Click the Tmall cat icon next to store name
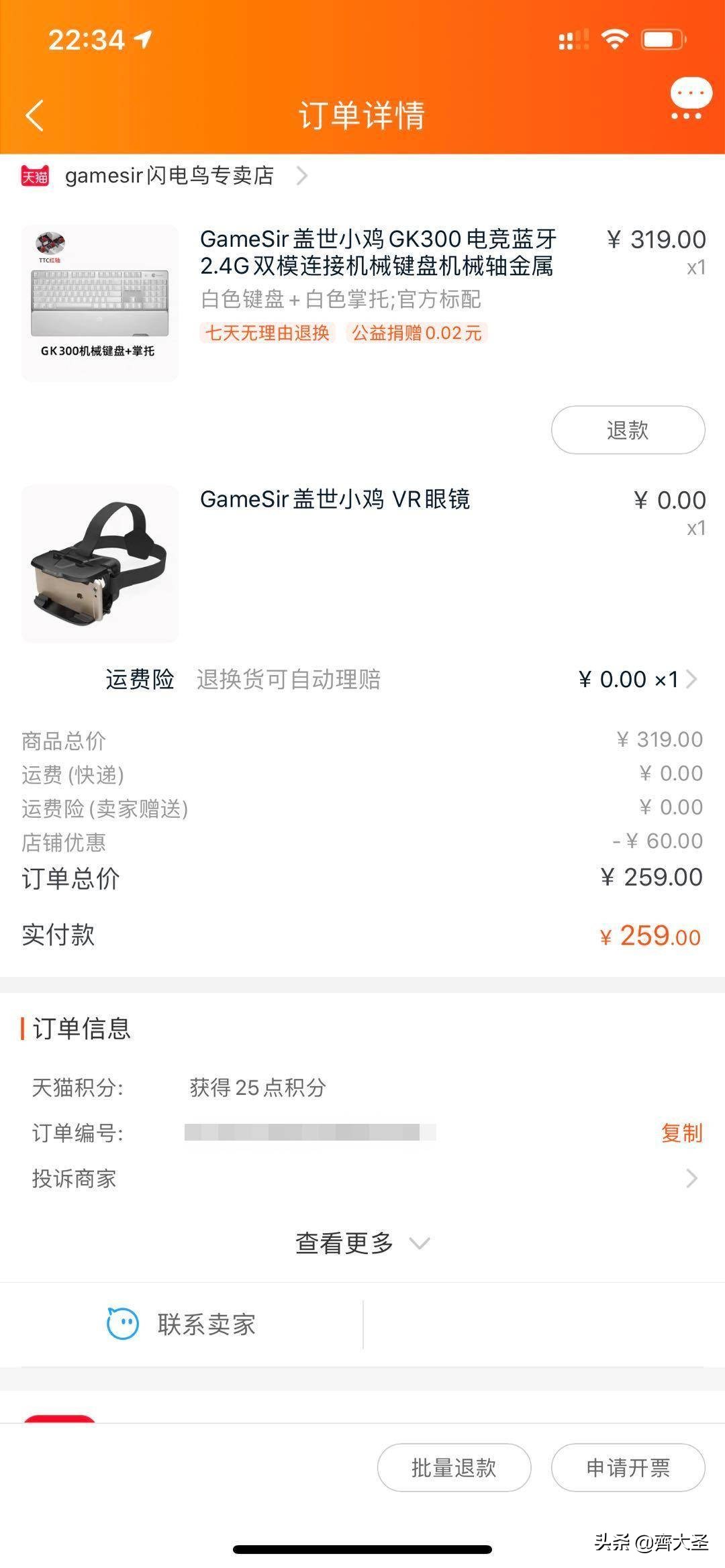725x1568 pixels. pyautogui.click(x=36, y=176)
